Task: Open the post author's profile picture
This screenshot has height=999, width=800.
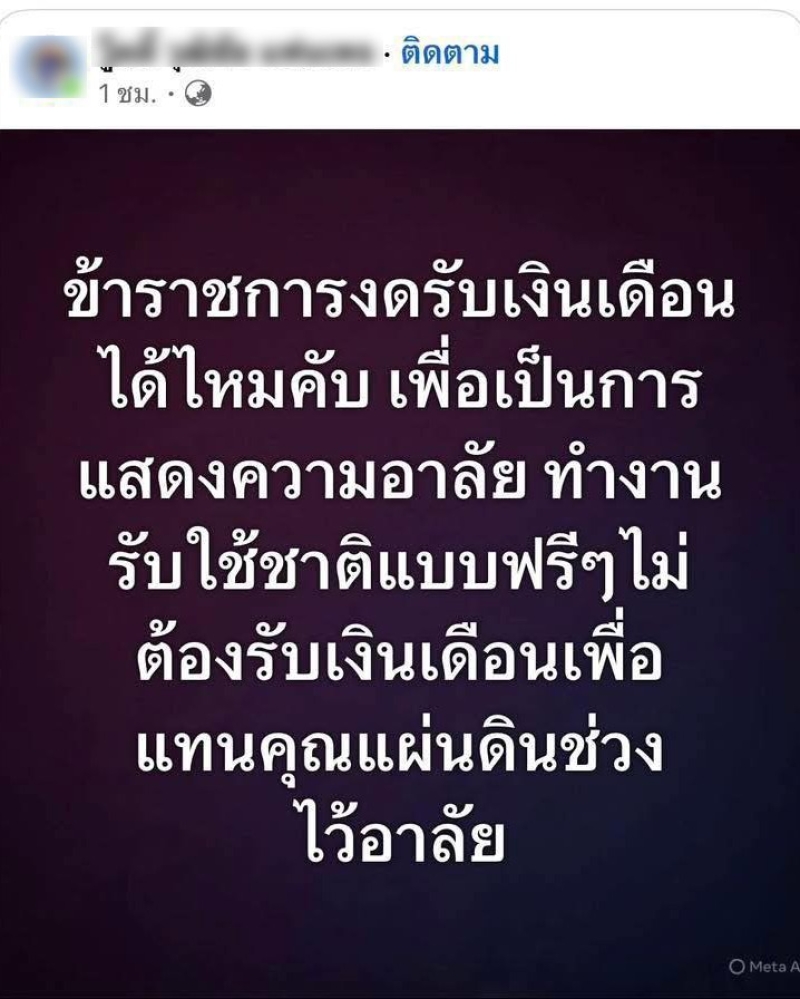Action: click(x=53, y=68)
